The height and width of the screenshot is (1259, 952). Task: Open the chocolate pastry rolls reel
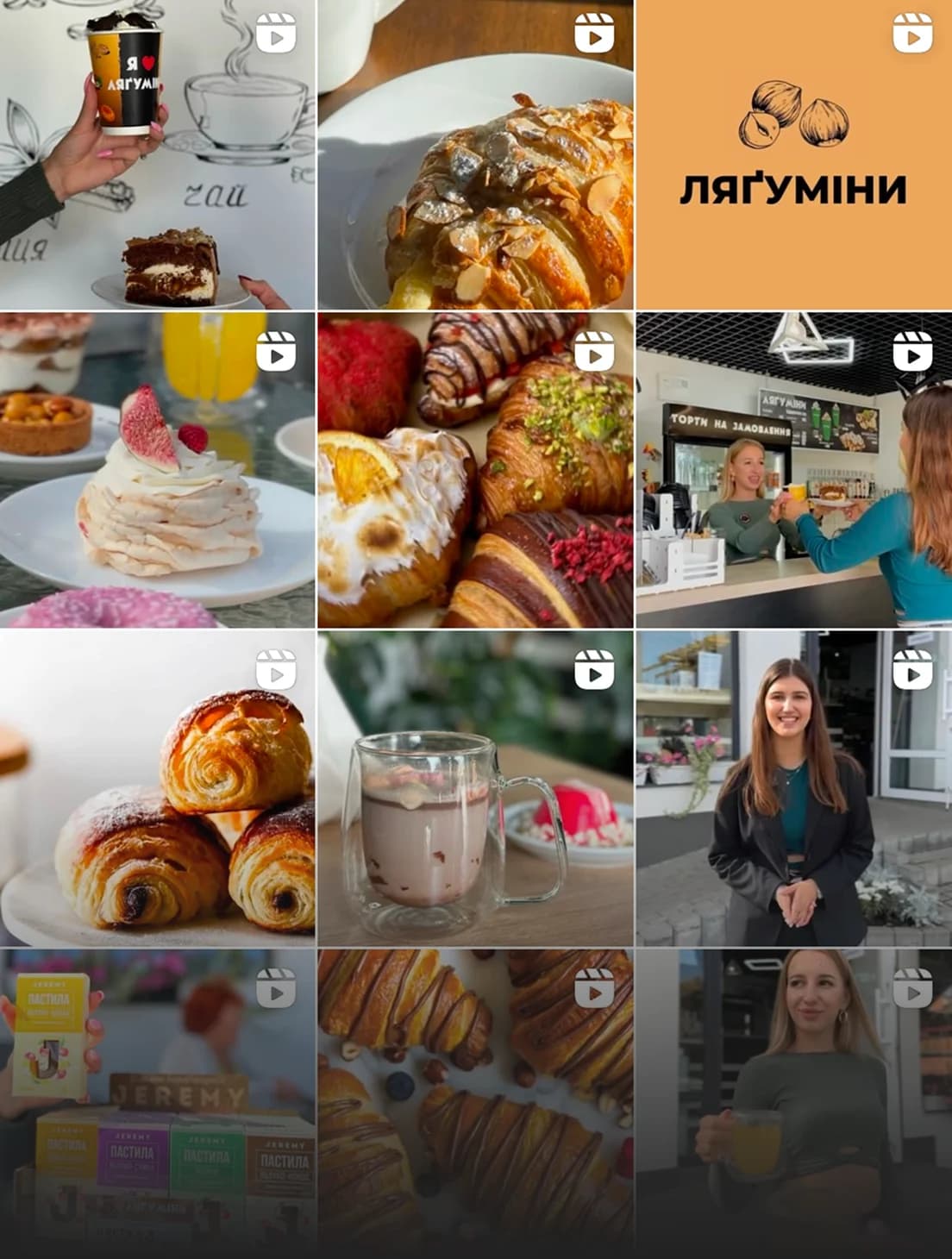(157, 789)
